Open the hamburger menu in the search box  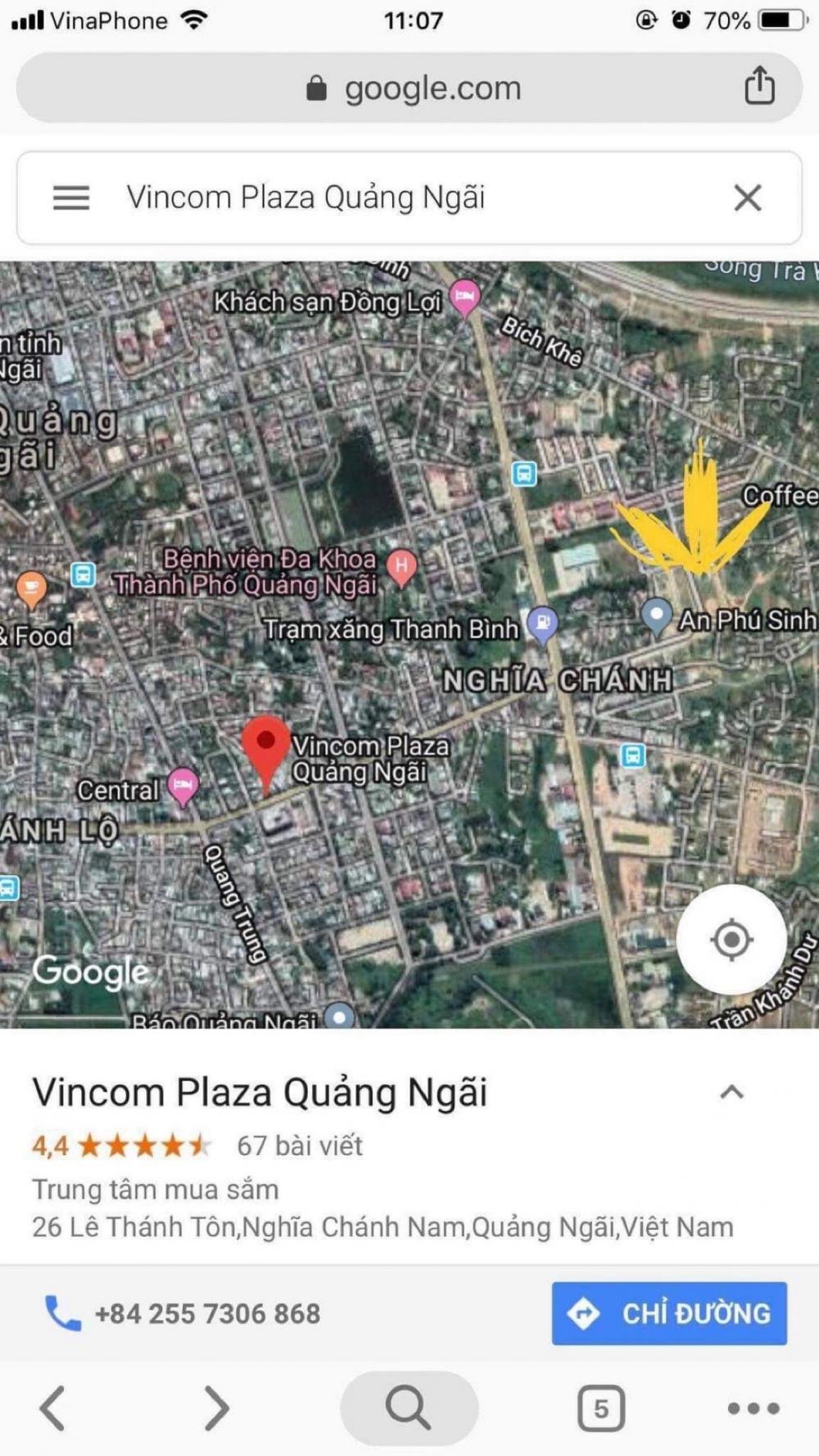[x=71, y=197]
